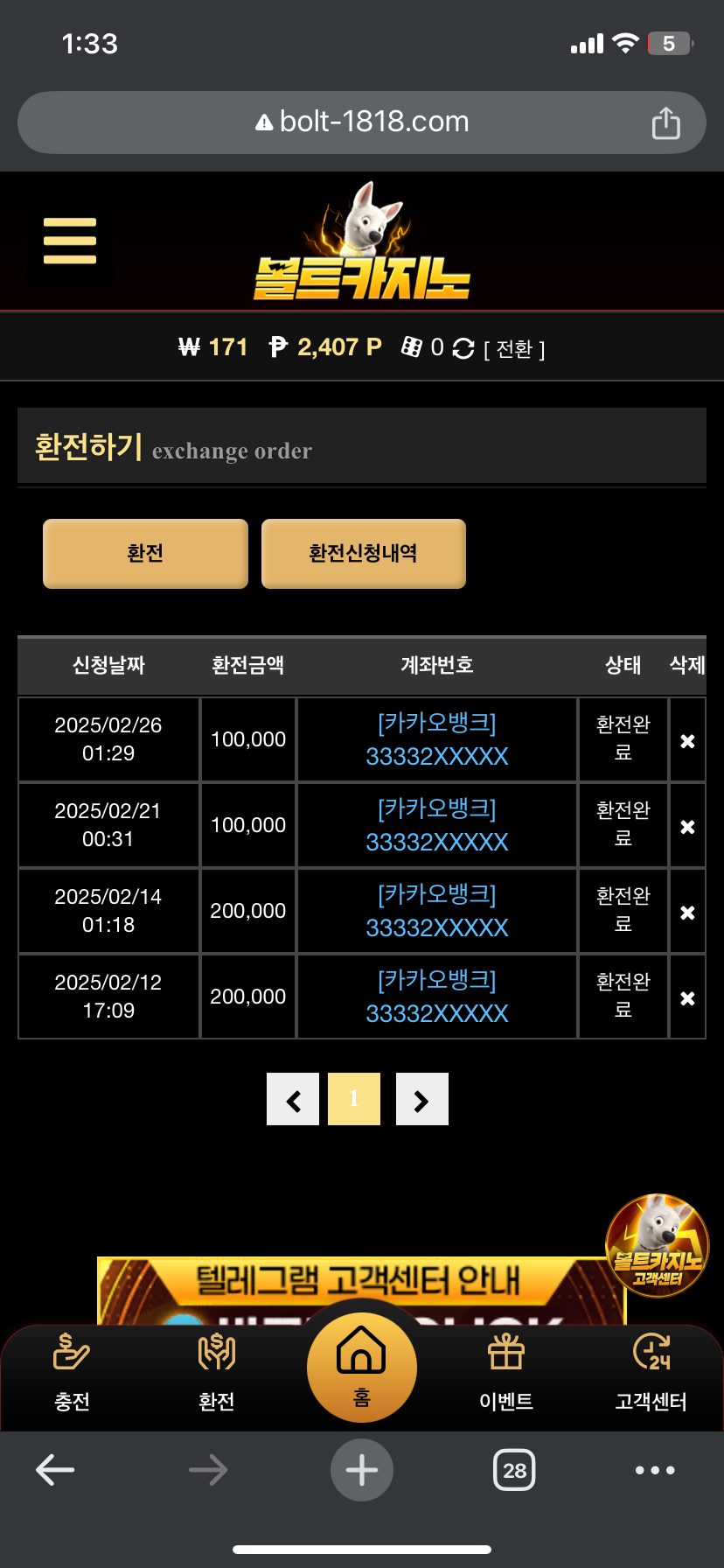Viewport: 724px width, 1568px height.
Task: Tap the bolt-1818.com address bar
Action: click(x=362, y=122)
